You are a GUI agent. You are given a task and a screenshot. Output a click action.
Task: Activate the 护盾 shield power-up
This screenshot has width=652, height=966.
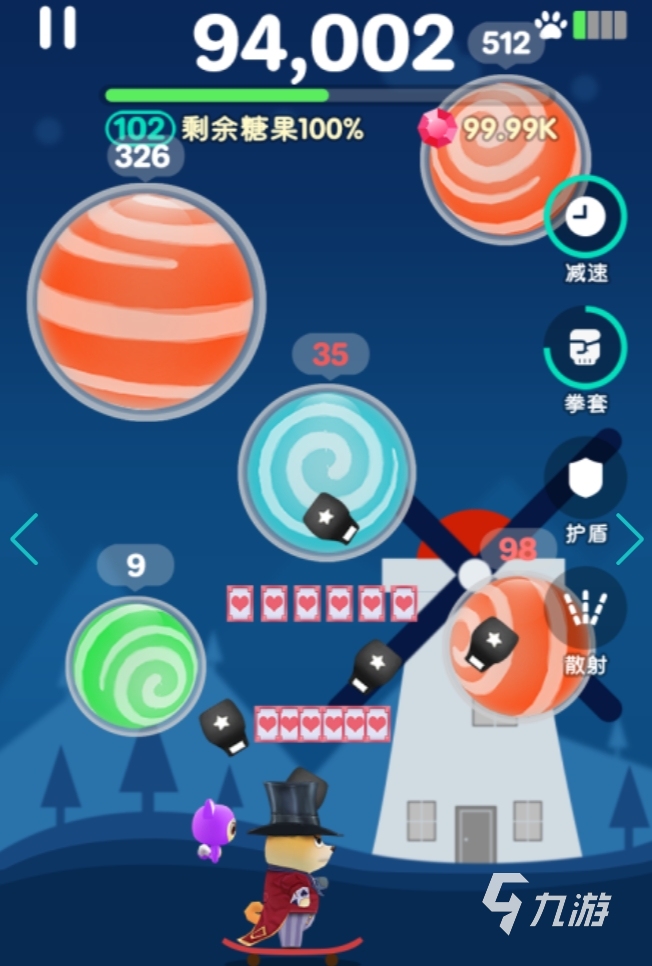[585, 478]
